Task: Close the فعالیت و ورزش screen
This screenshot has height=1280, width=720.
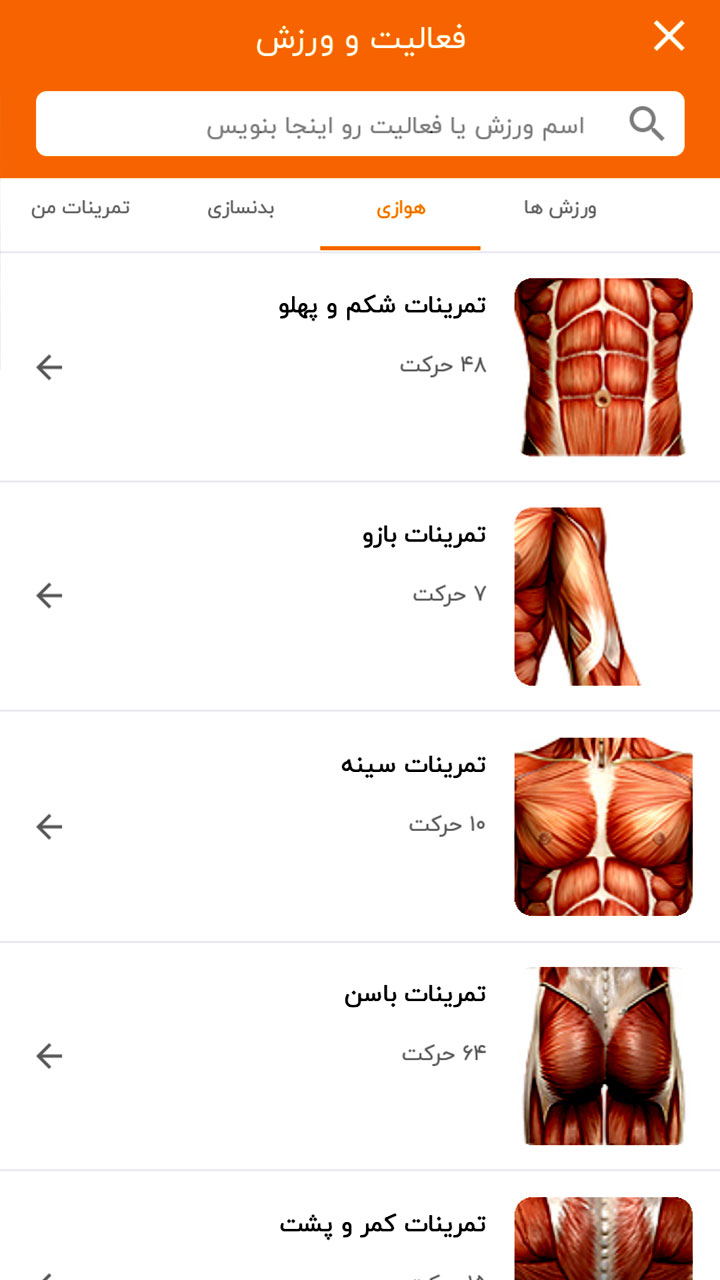Action: (x=668, y=36)
